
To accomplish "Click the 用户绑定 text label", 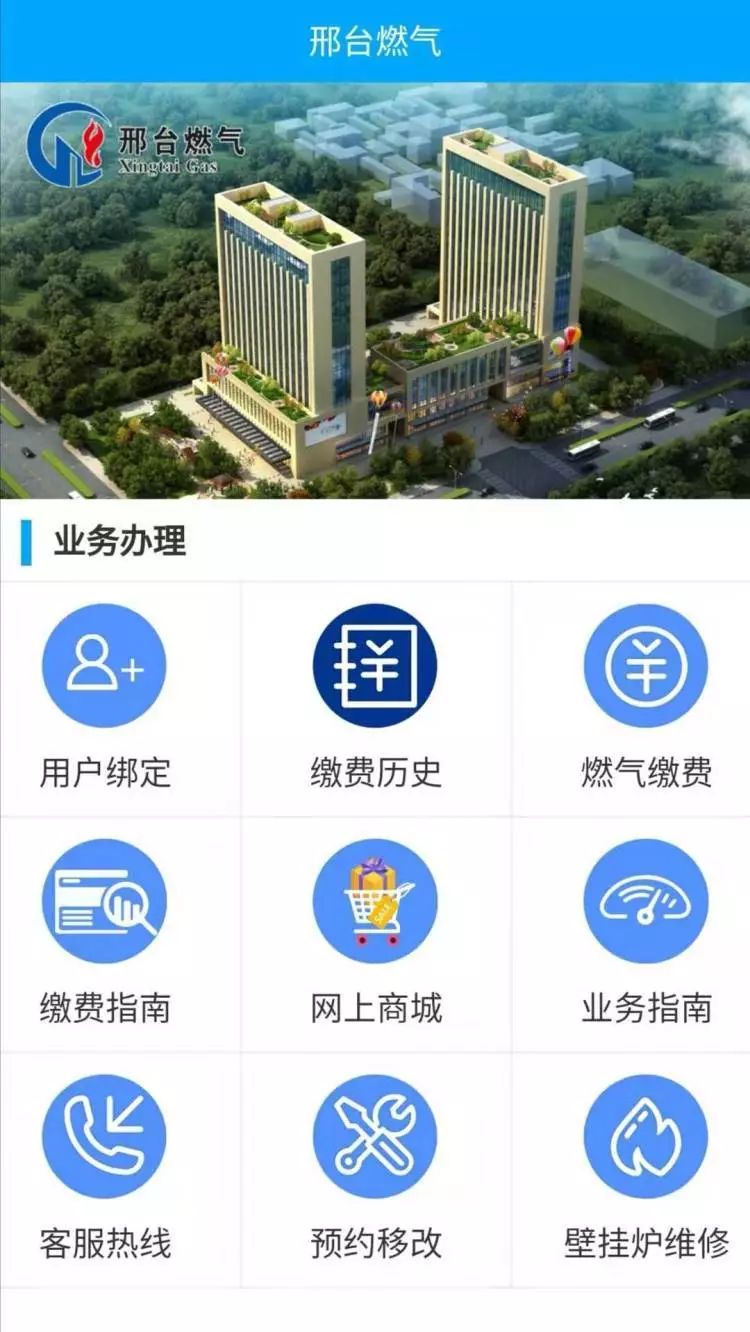I will point(103,769).
